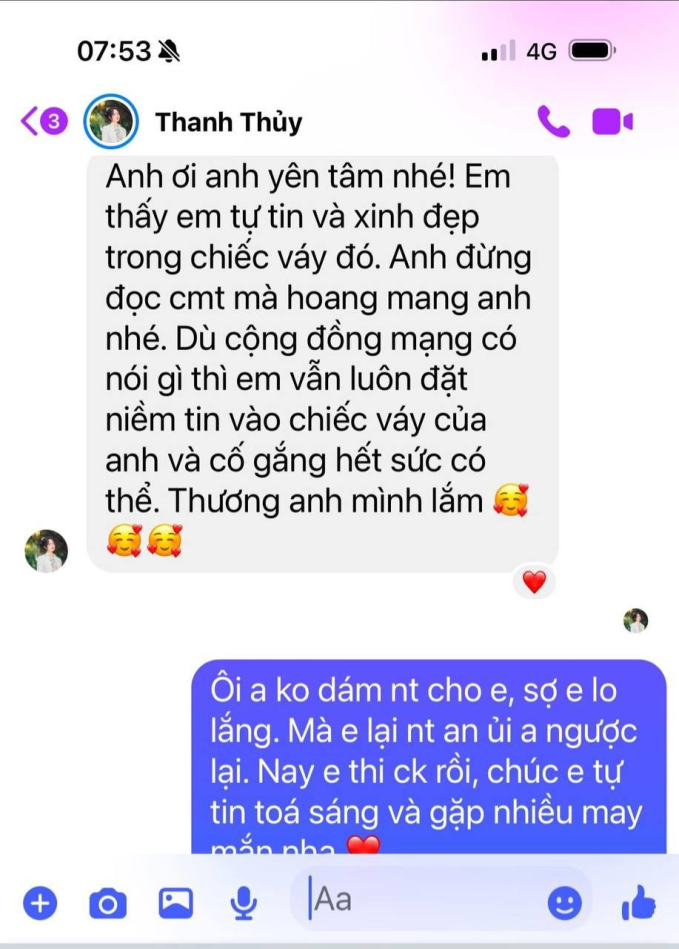Record a voice message
This screenshot has width=679, height=949.
coord(241,904)
